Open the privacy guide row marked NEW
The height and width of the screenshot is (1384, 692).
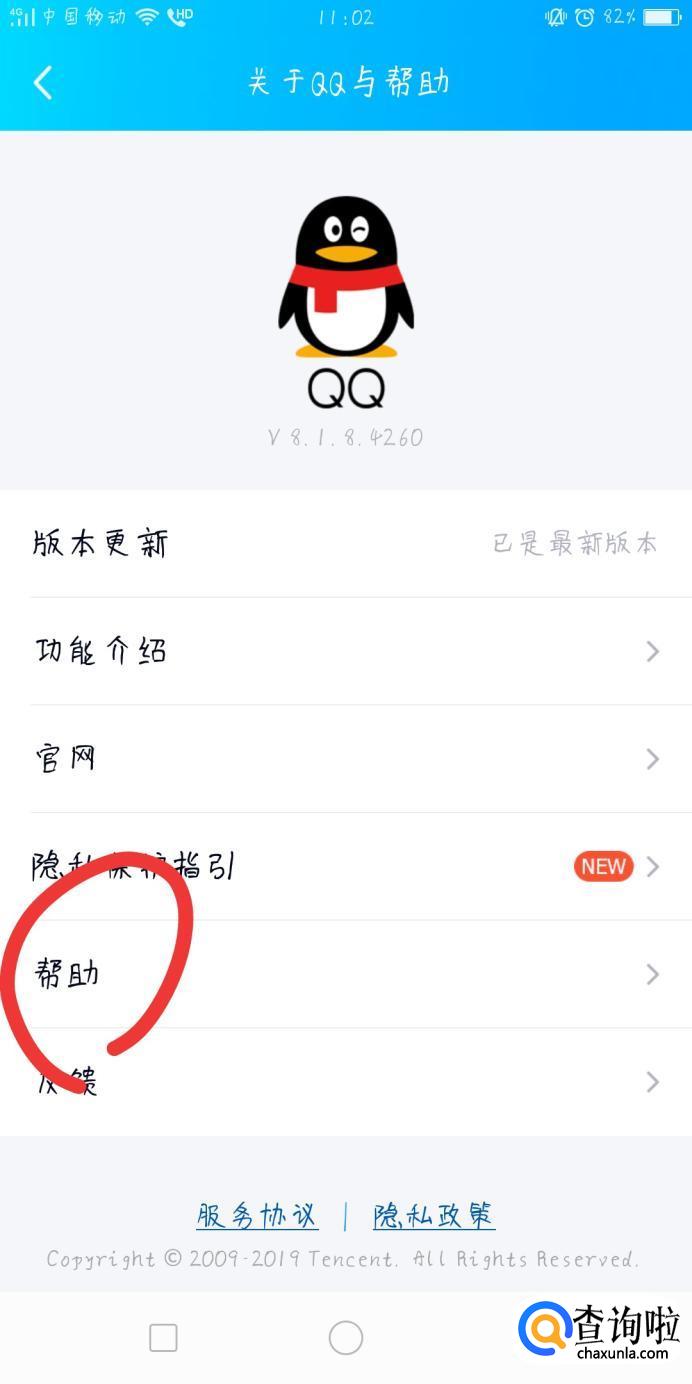346,866
